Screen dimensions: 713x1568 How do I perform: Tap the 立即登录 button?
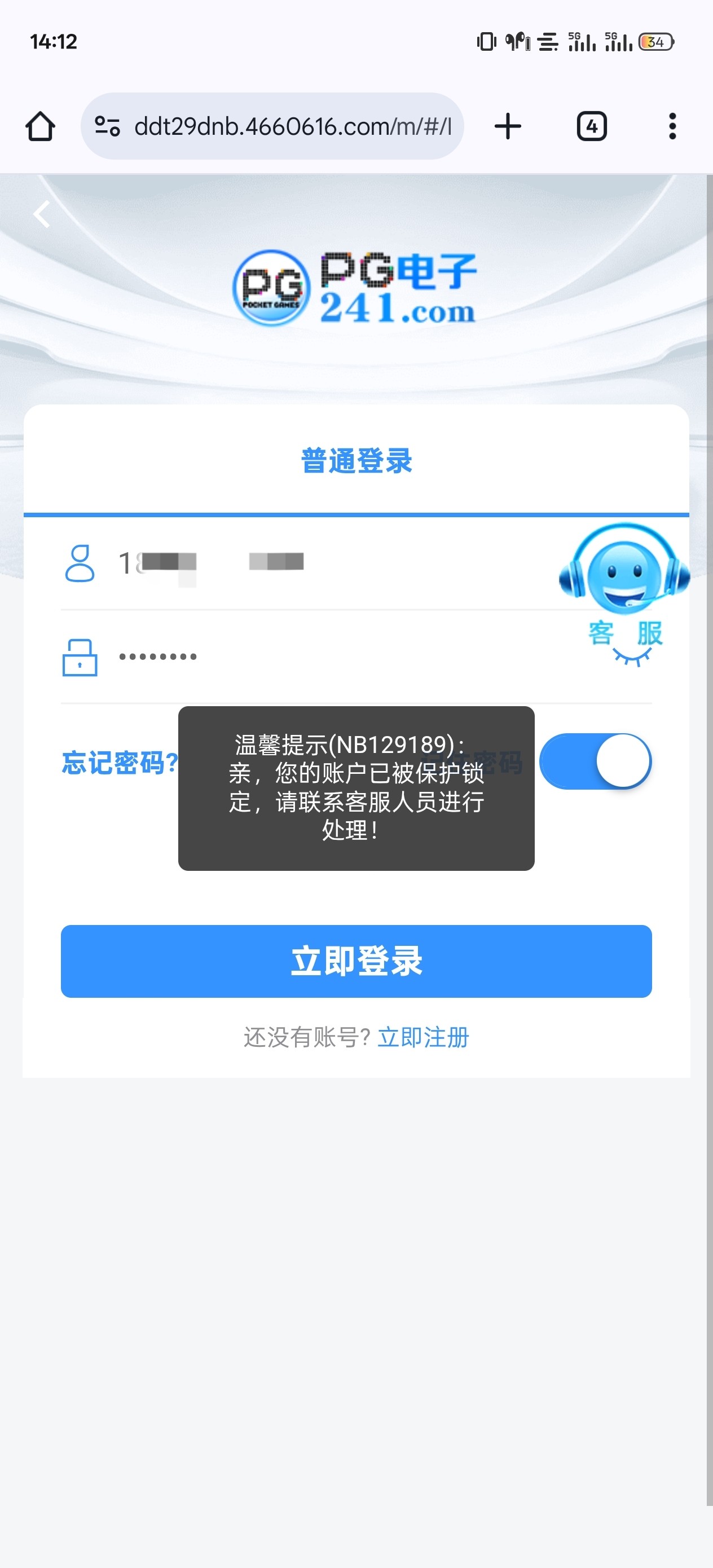point(356,961)
